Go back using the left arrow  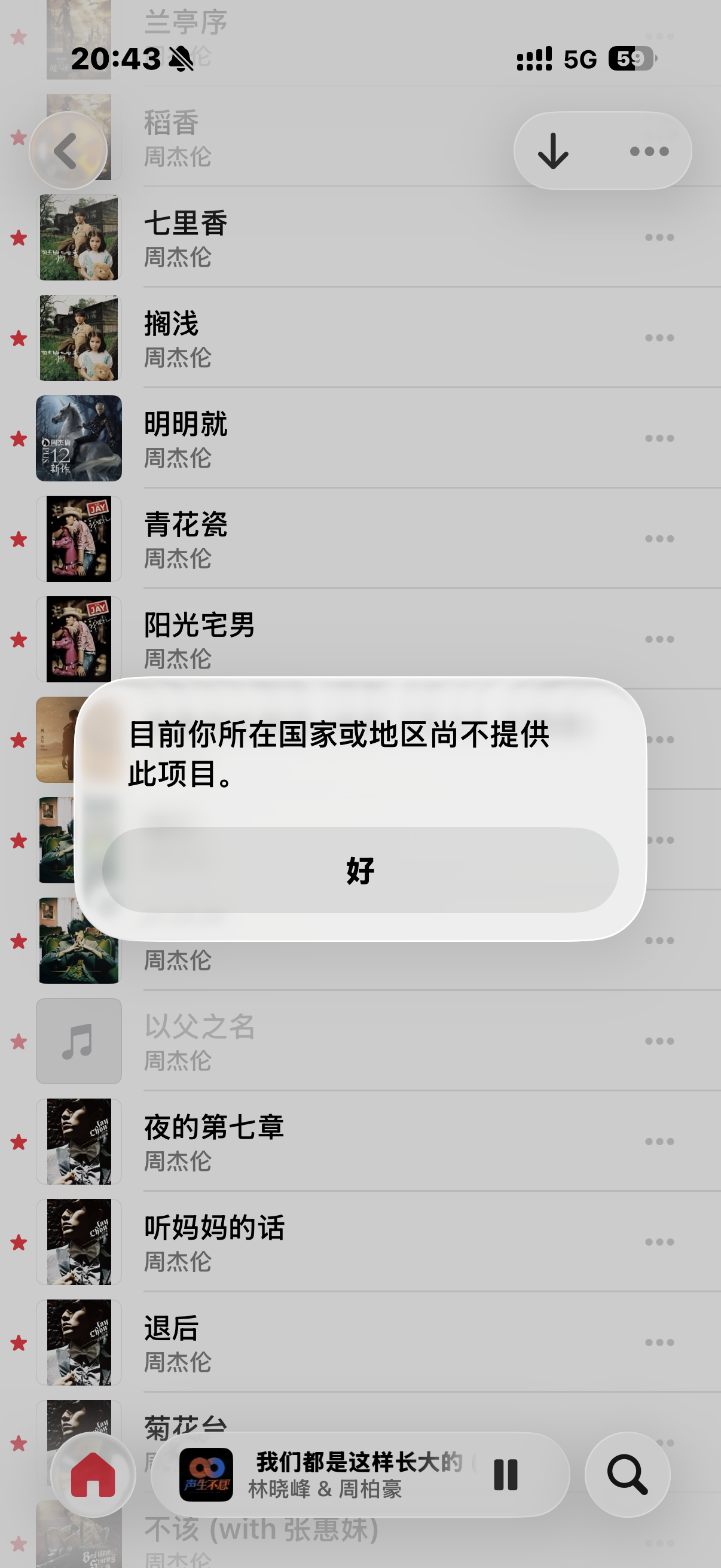pyautogui.click(x=68, y=150)
